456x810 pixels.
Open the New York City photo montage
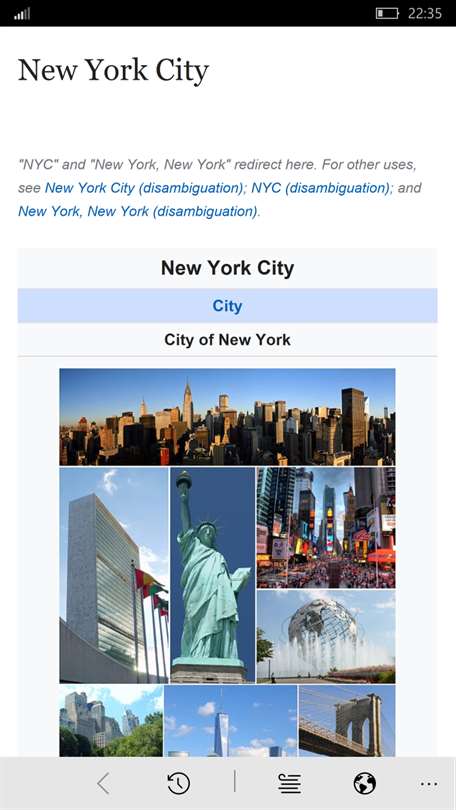pos(227,563)
